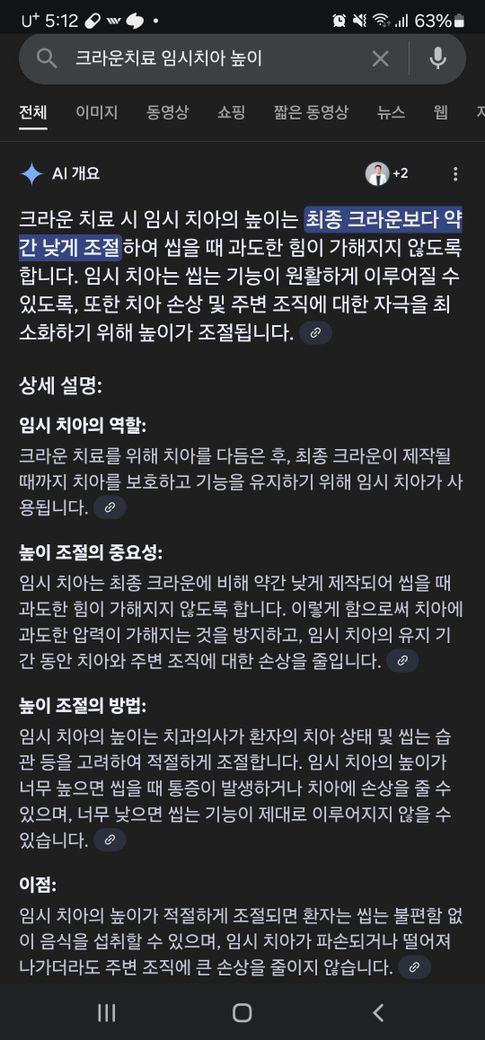The width and height of the screenshot is (485, 1040).
Task: Open source link after the summary paragraph
Action: point(316,334)
